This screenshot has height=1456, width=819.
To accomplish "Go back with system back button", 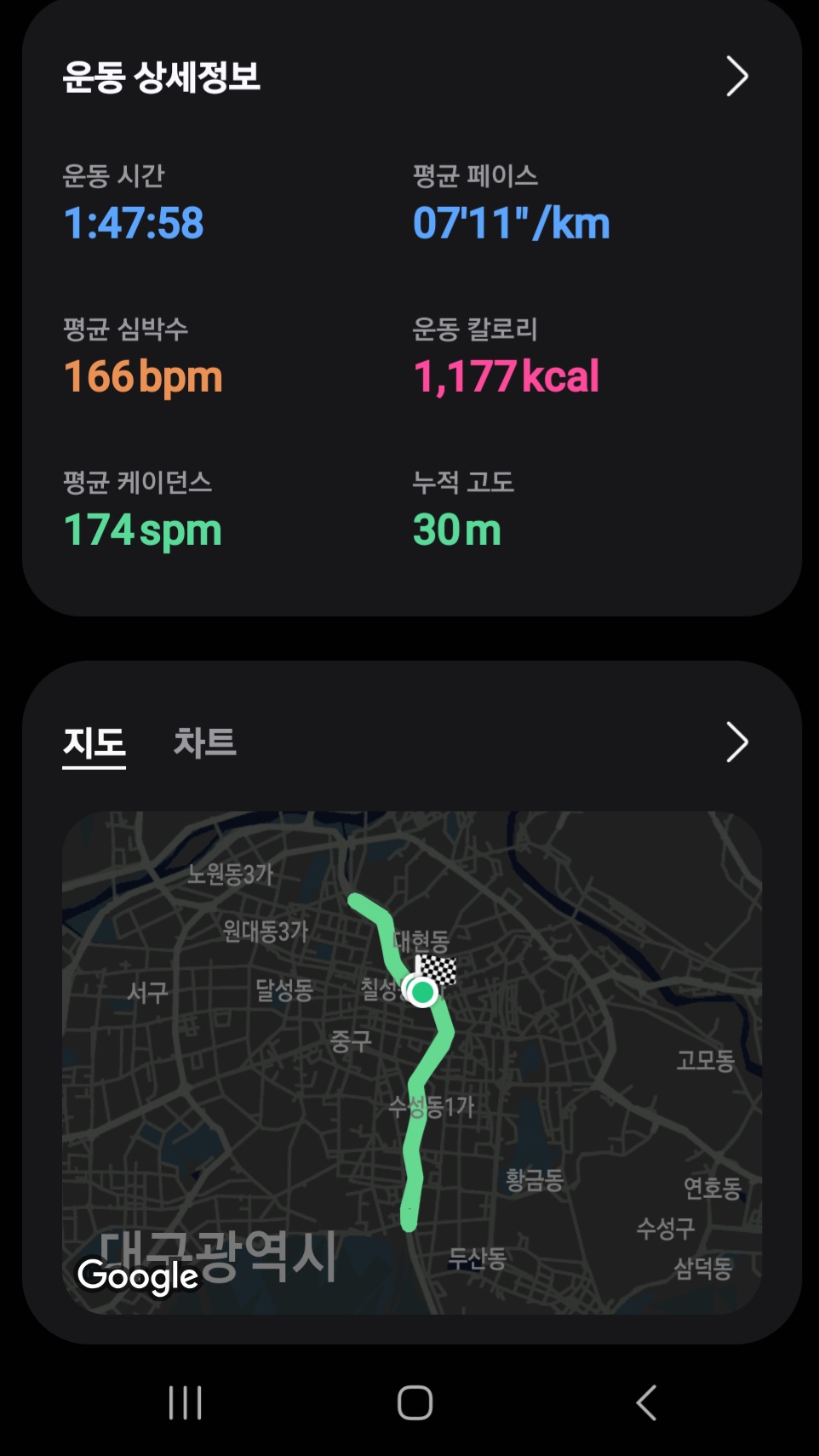I will [646, 1402].
